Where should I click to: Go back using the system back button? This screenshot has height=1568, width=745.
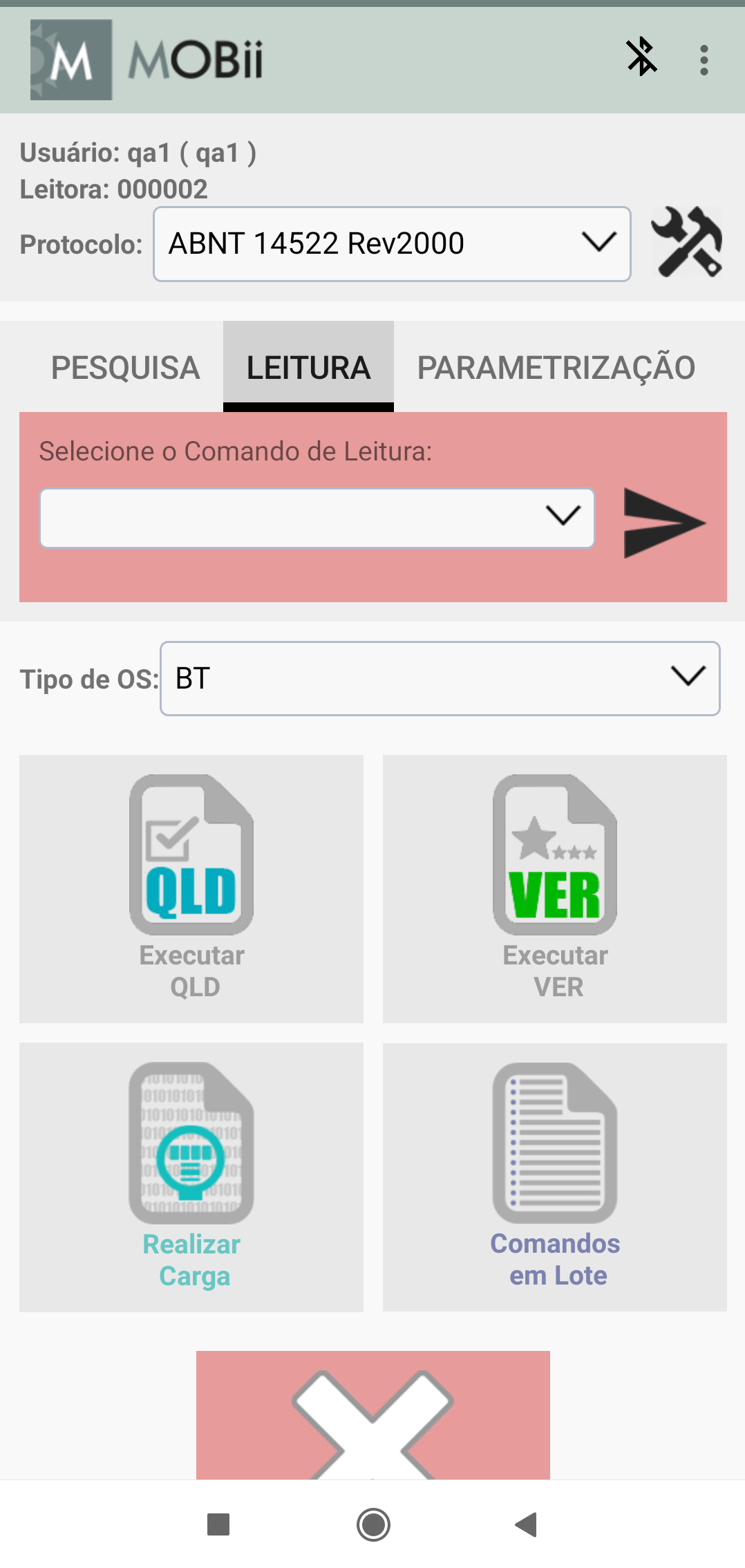[527, 1524]
